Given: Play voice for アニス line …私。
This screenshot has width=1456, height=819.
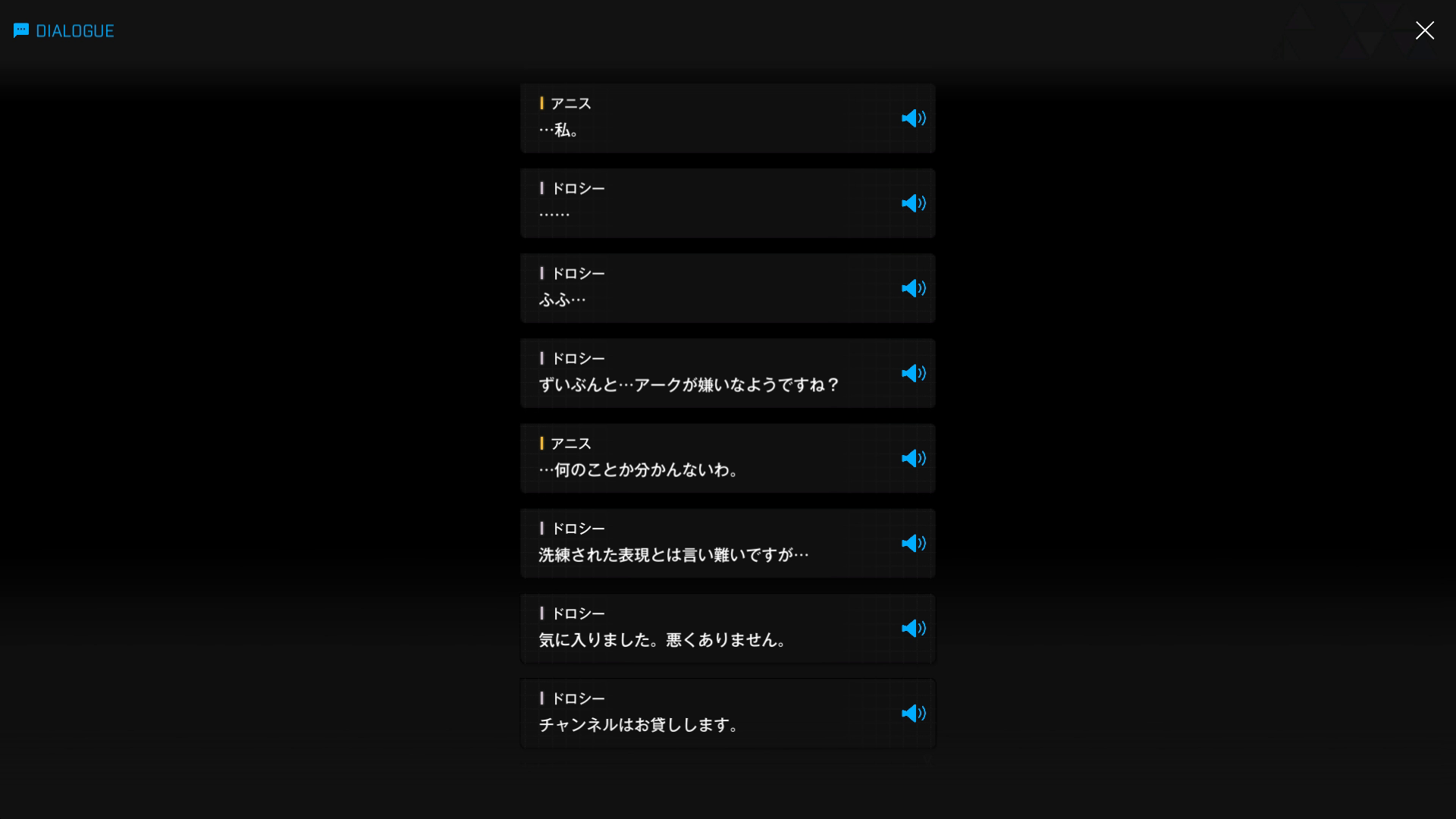Looking at the screenshot, I should click(x=913, y=118).
